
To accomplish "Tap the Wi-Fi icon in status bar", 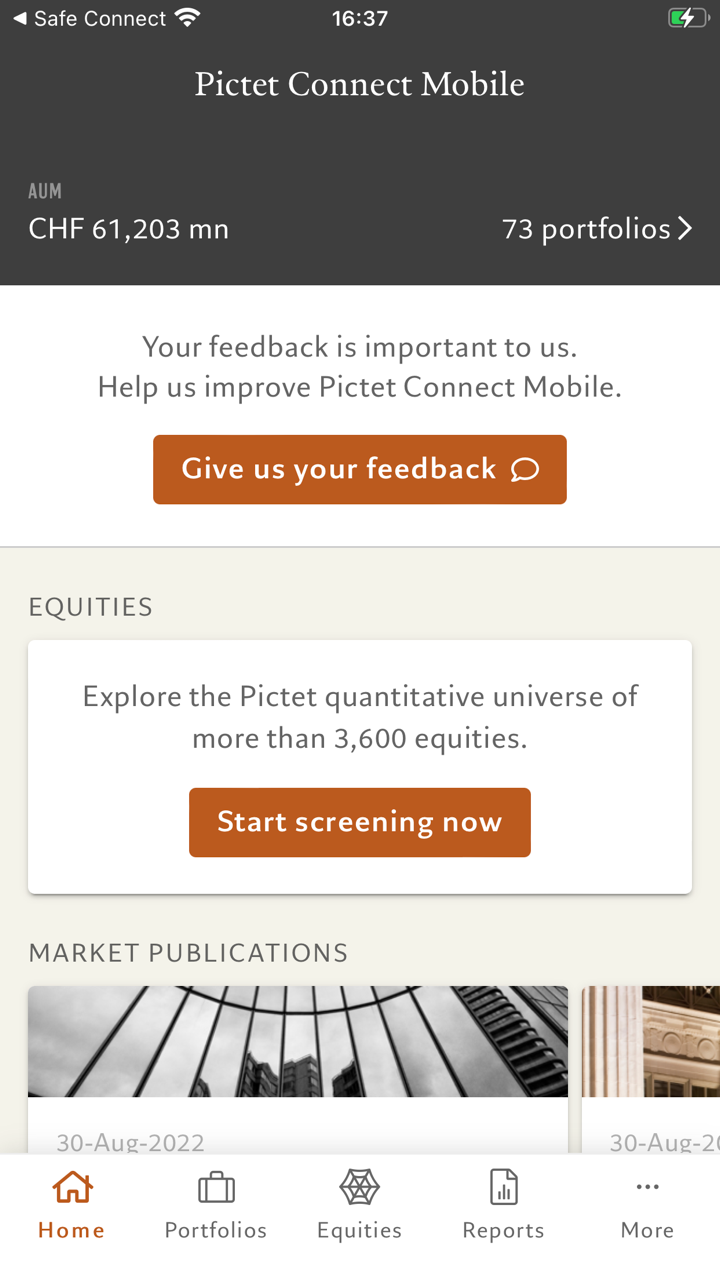I will coord(189,16).
